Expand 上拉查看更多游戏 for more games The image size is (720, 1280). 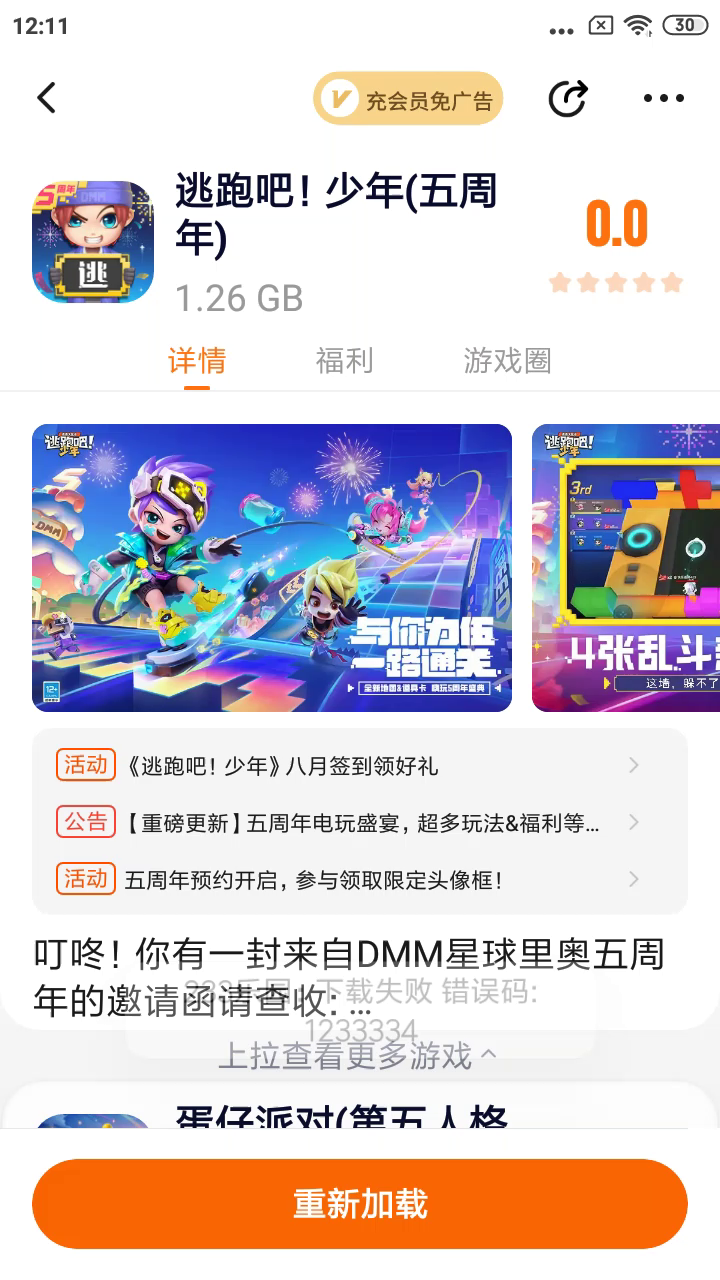coord(358,1055)
